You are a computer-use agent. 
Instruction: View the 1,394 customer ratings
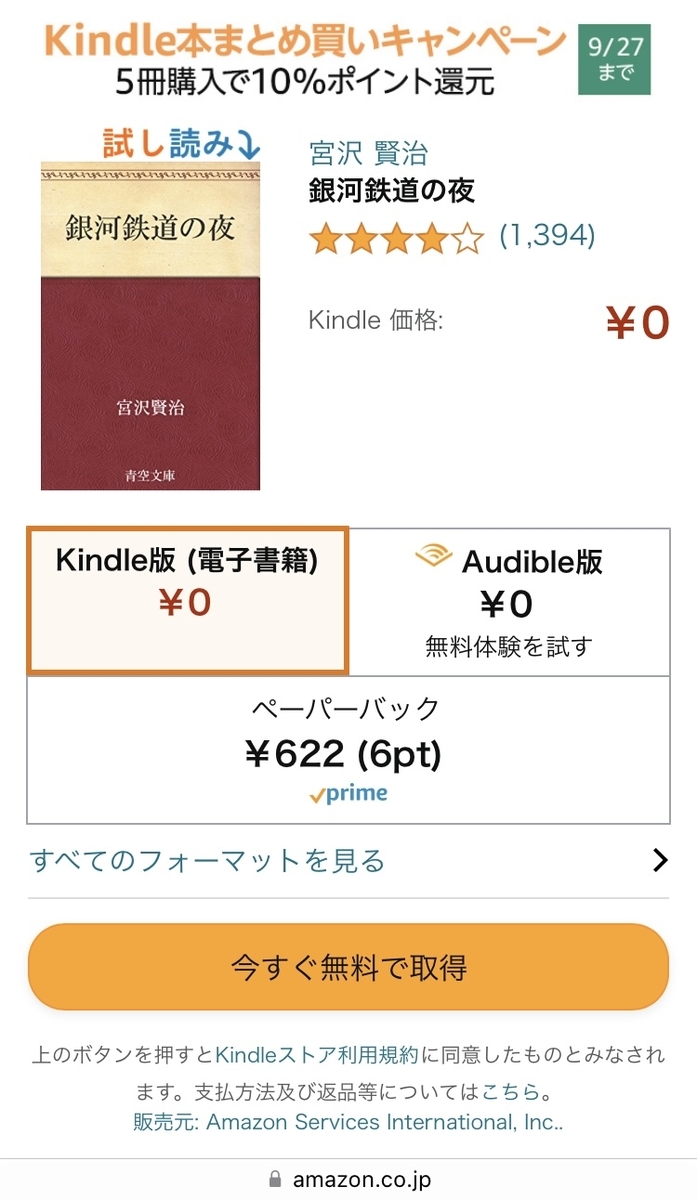(x=547, y=236)
